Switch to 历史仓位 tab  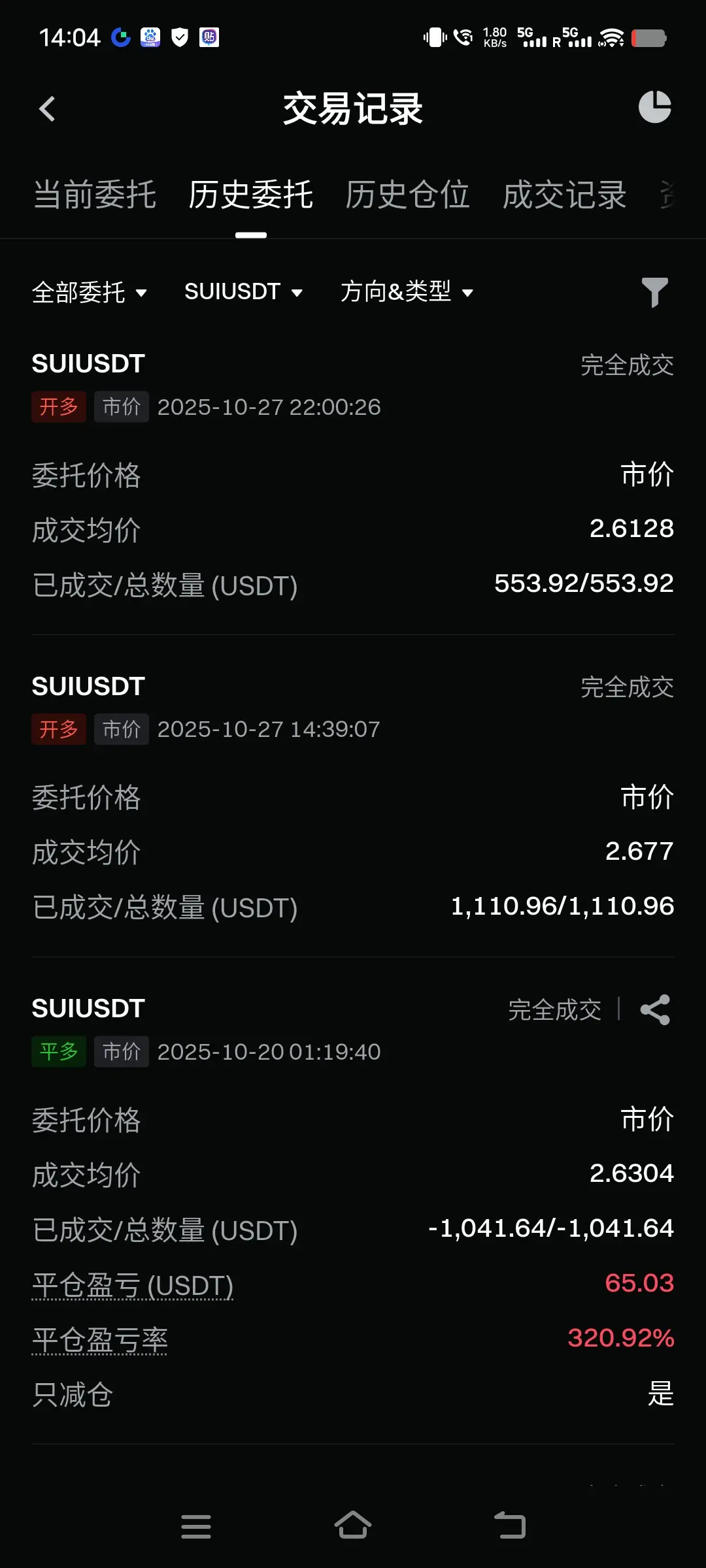(407, 195)
